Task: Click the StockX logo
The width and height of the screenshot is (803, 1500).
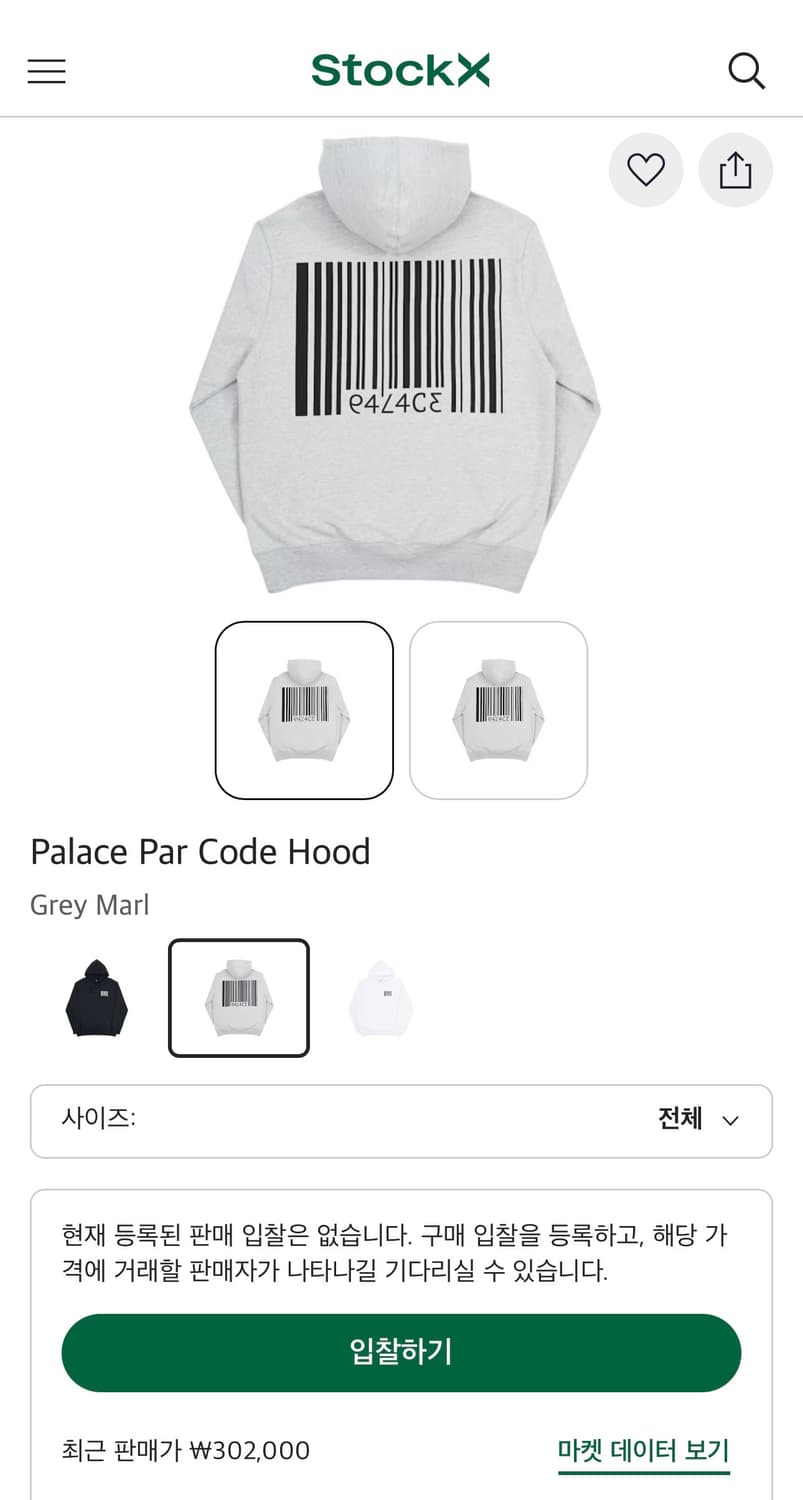Action: (x=400, y=70)
